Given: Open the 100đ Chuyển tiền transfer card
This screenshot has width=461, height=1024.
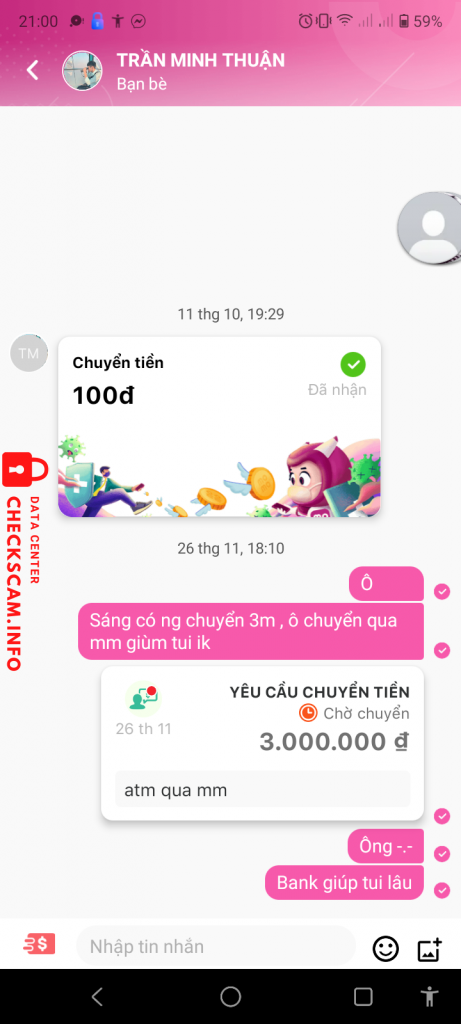Looking at the screenshot, I should click(219, 427).
